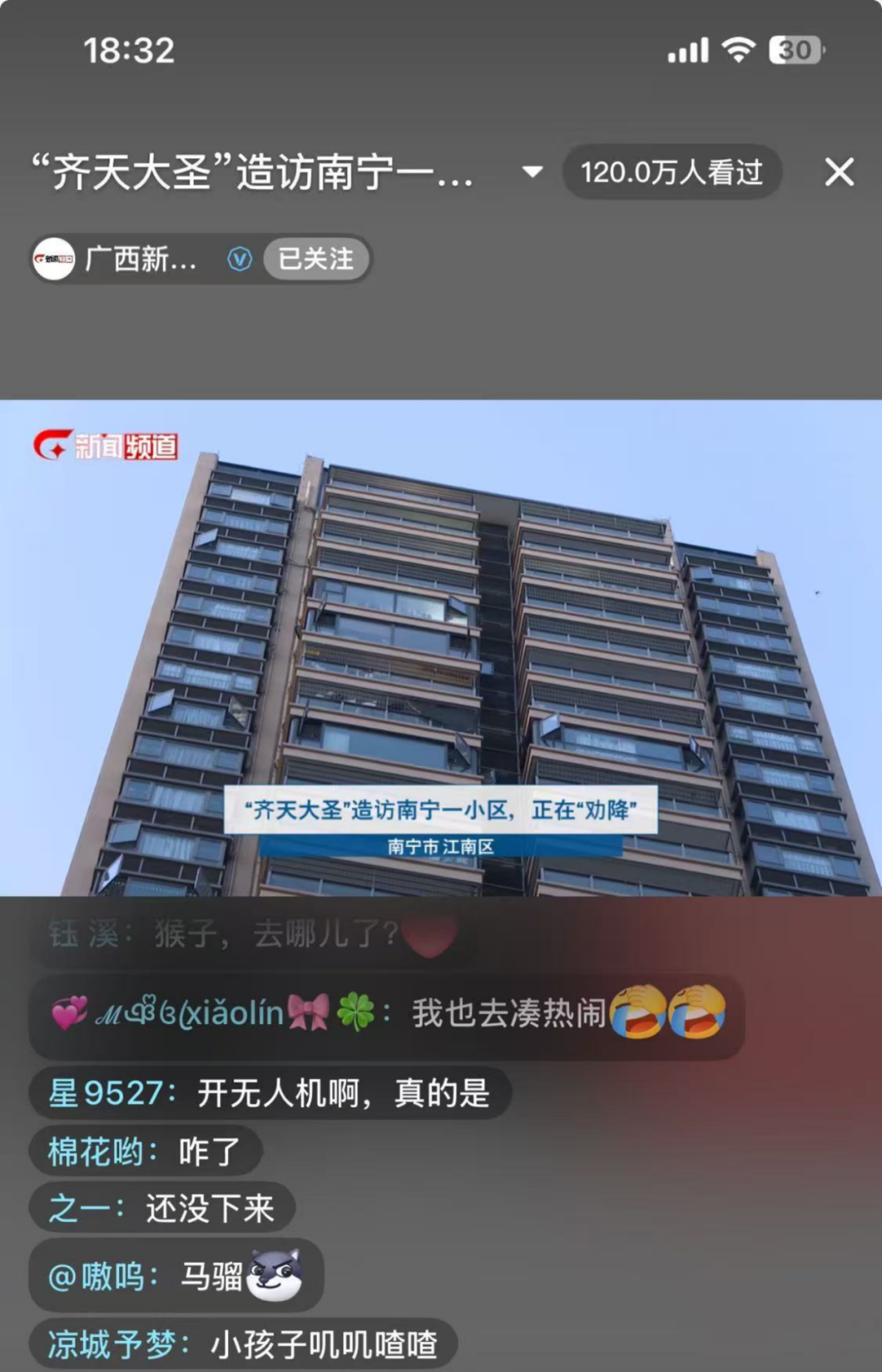Close the live stream
882x1372 pixels.
point(839,172)
